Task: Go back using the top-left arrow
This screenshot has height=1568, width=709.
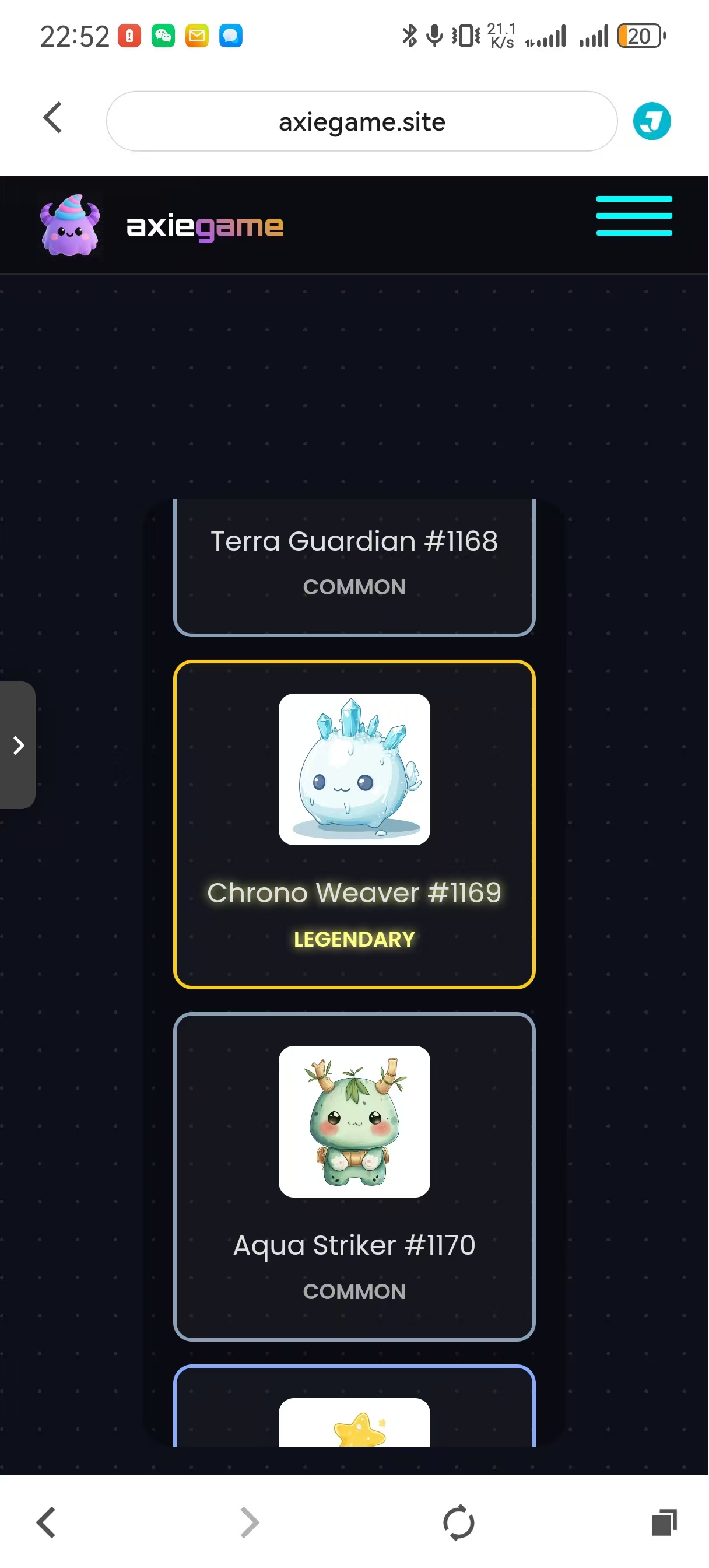Action: tap(53, 118)
